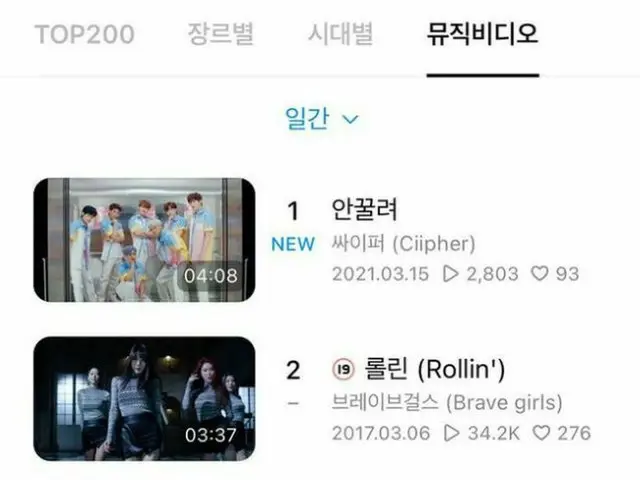This screenshot has width=640, height=480.
Task: Play the 롤린 (Rollin') video thumbnail
Action: click(x=144, y=398)
